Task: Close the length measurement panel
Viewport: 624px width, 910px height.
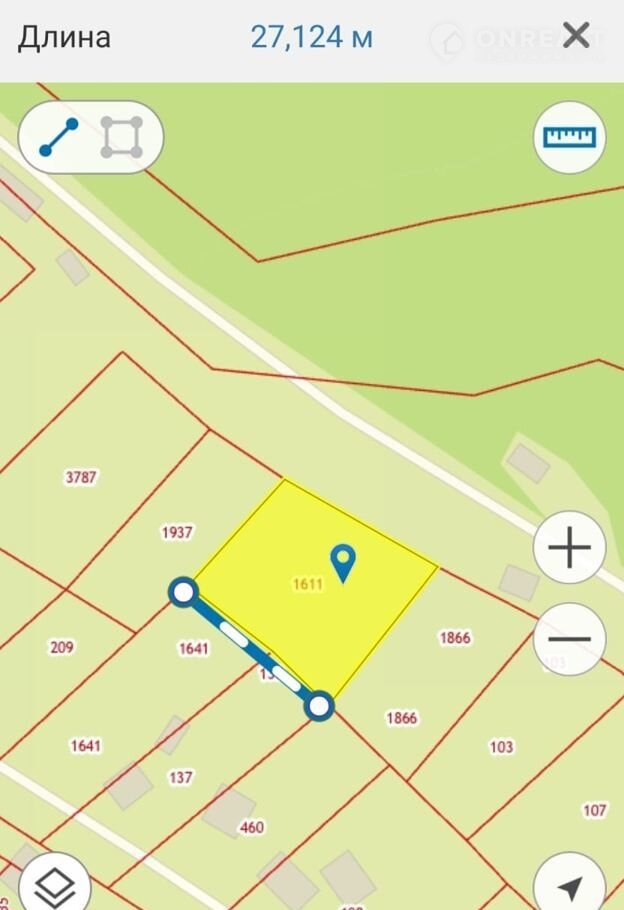Action: pos(576,36)
